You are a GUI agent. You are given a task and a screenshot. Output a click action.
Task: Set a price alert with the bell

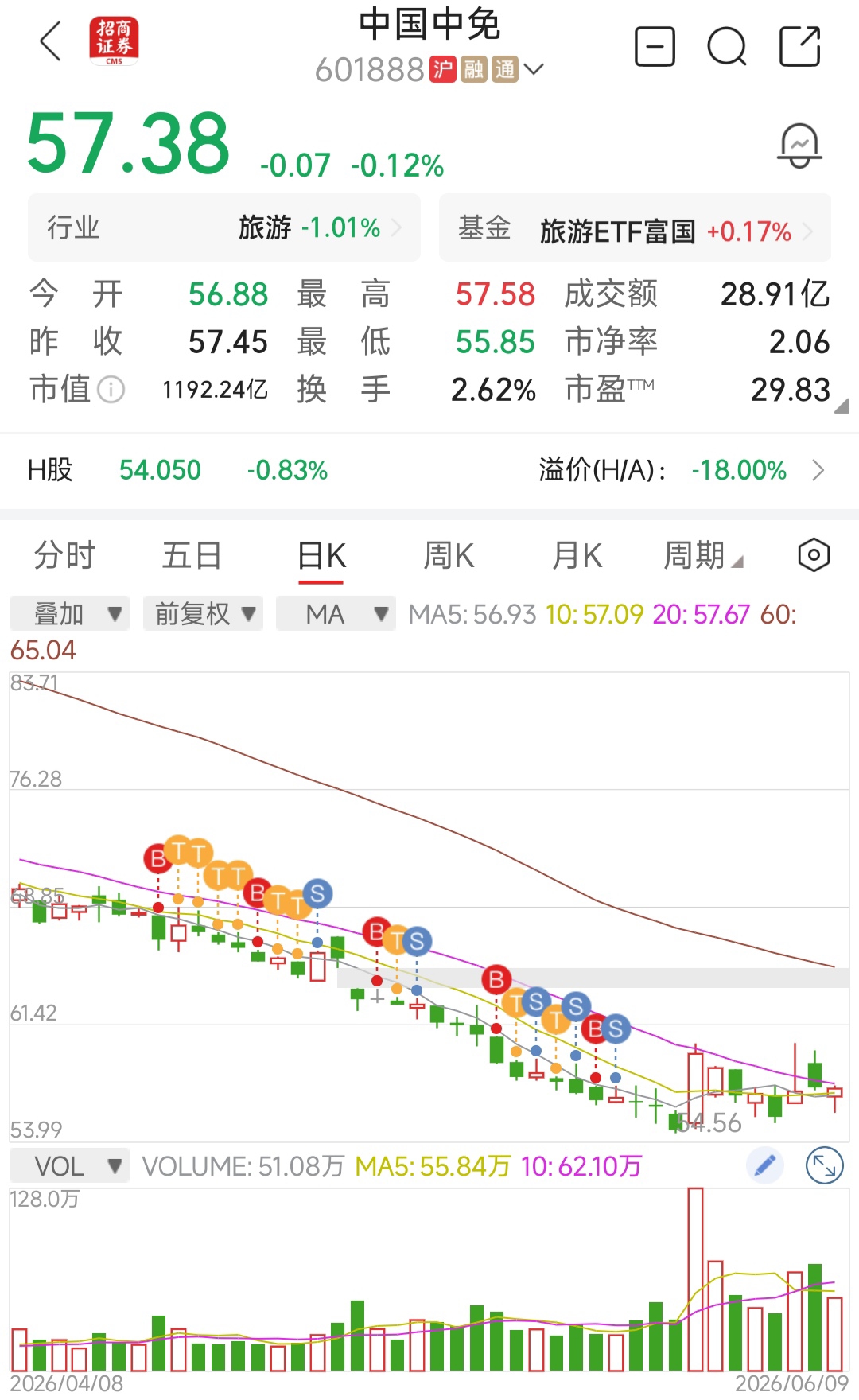click(x=799, y=146)
